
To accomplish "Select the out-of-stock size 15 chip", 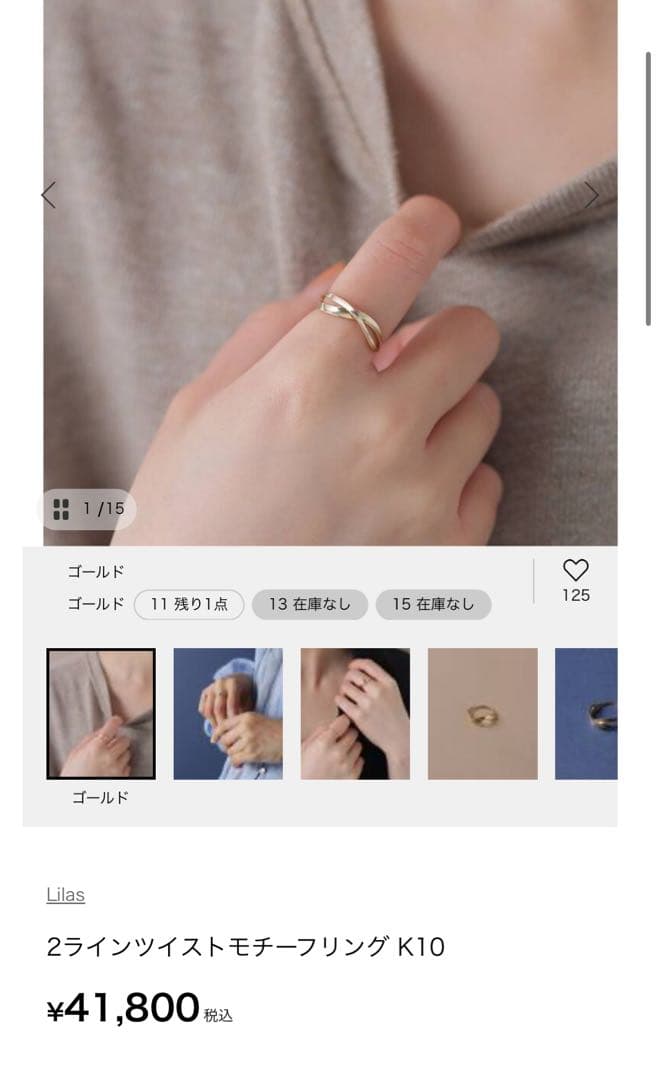I will [x=433, y=604].
